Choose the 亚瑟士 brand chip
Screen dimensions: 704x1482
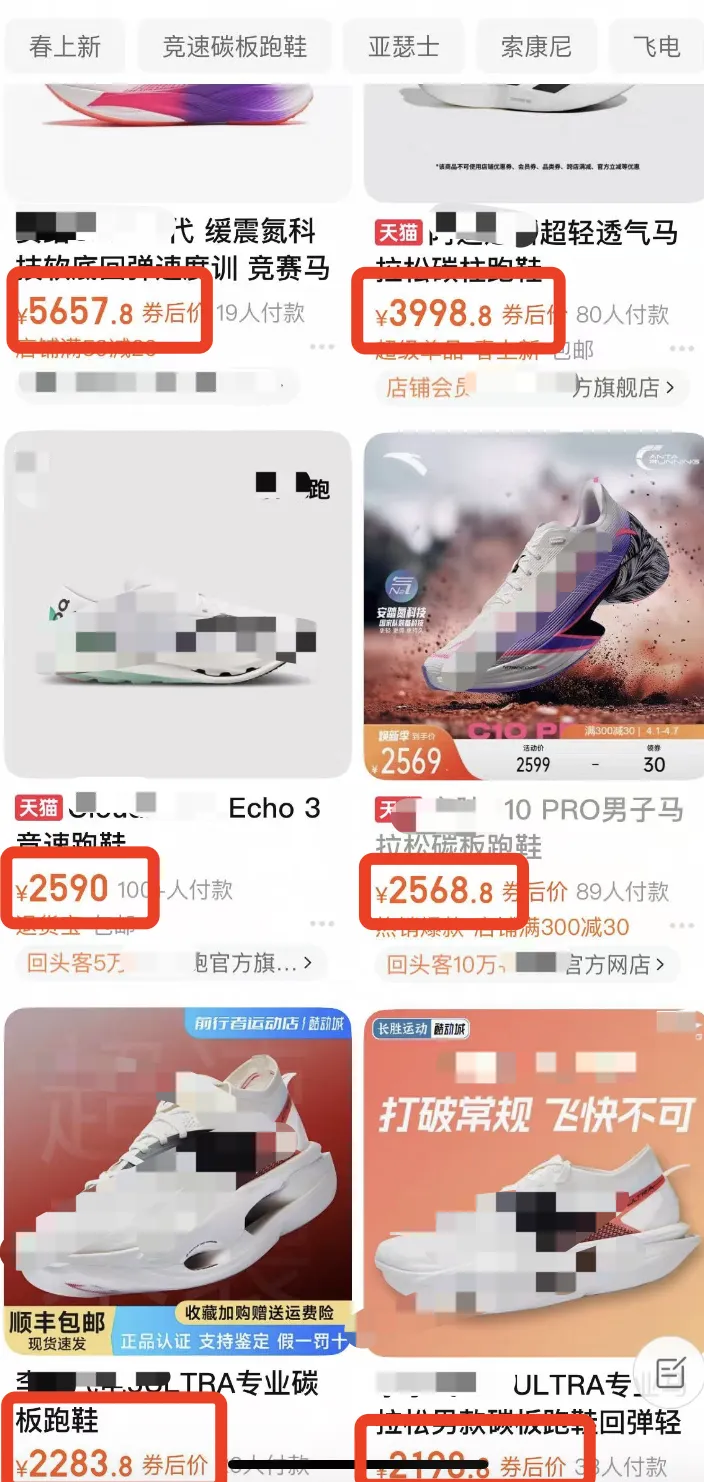[x=403, y=46]
